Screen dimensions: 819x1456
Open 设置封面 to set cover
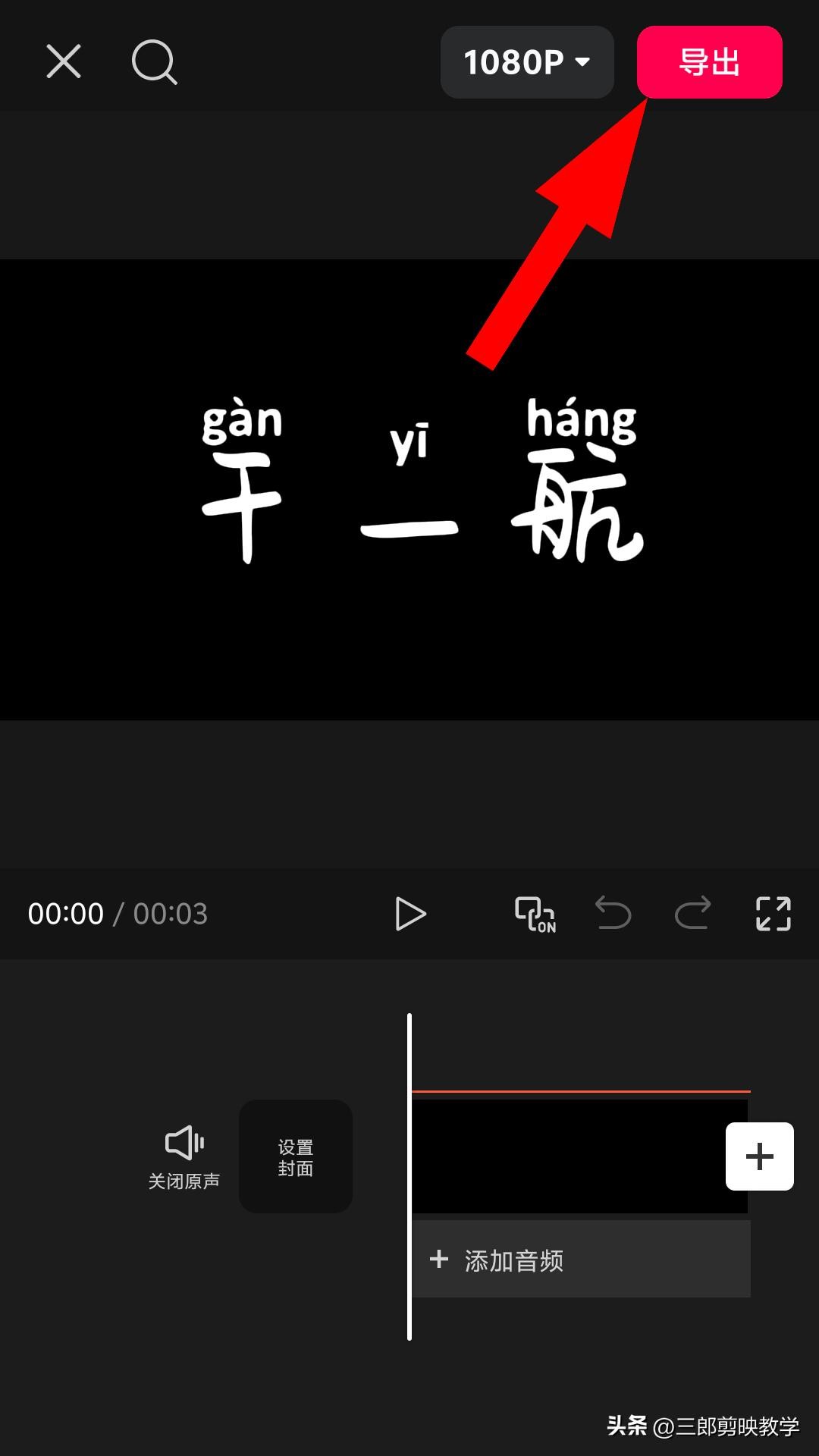[296, 1156]
